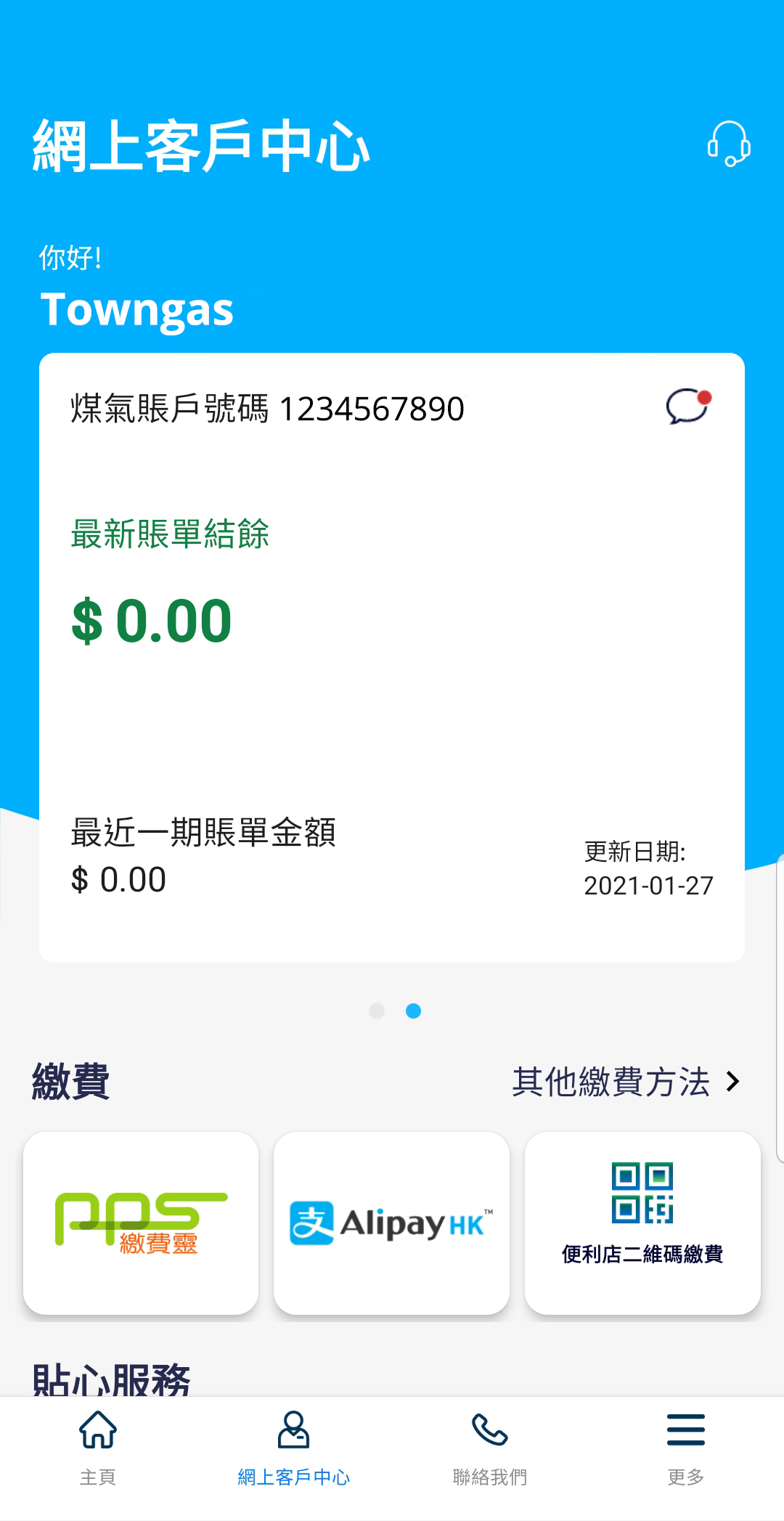Switch to 主頁 tab

click(98, 1448)
